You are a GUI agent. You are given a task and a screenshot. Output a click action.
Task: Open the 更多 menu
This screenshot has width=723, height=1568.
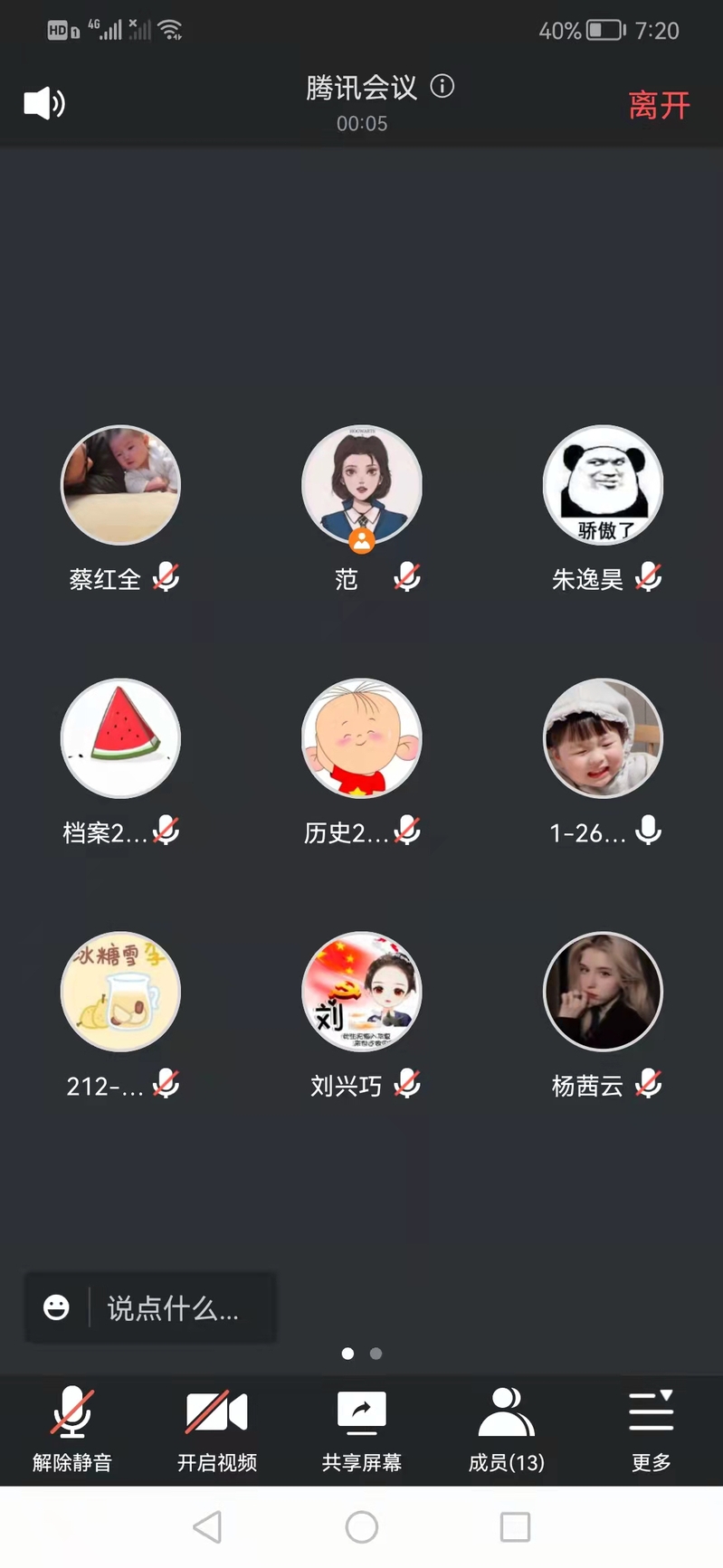[x=652, y=1427]
